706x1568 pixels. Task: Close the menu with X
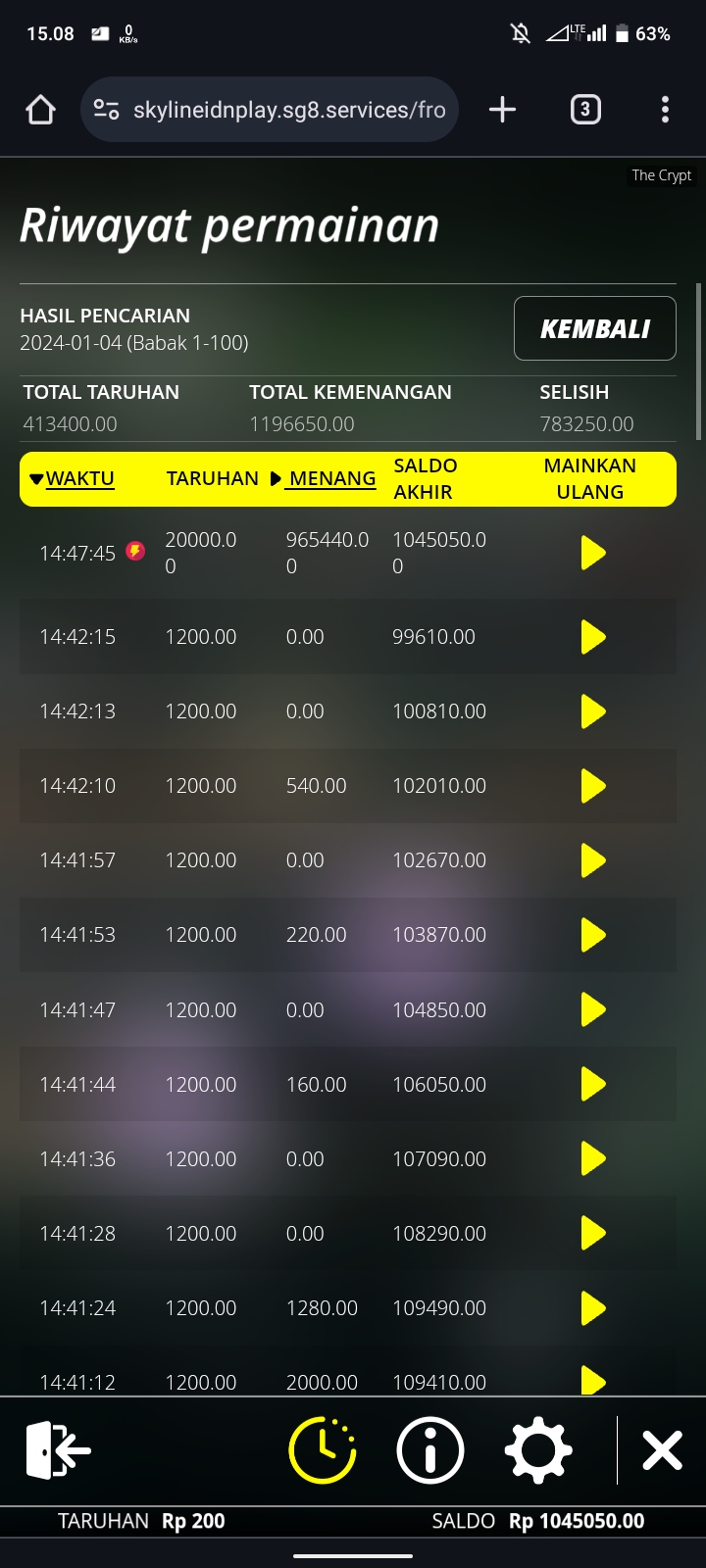662,1449
